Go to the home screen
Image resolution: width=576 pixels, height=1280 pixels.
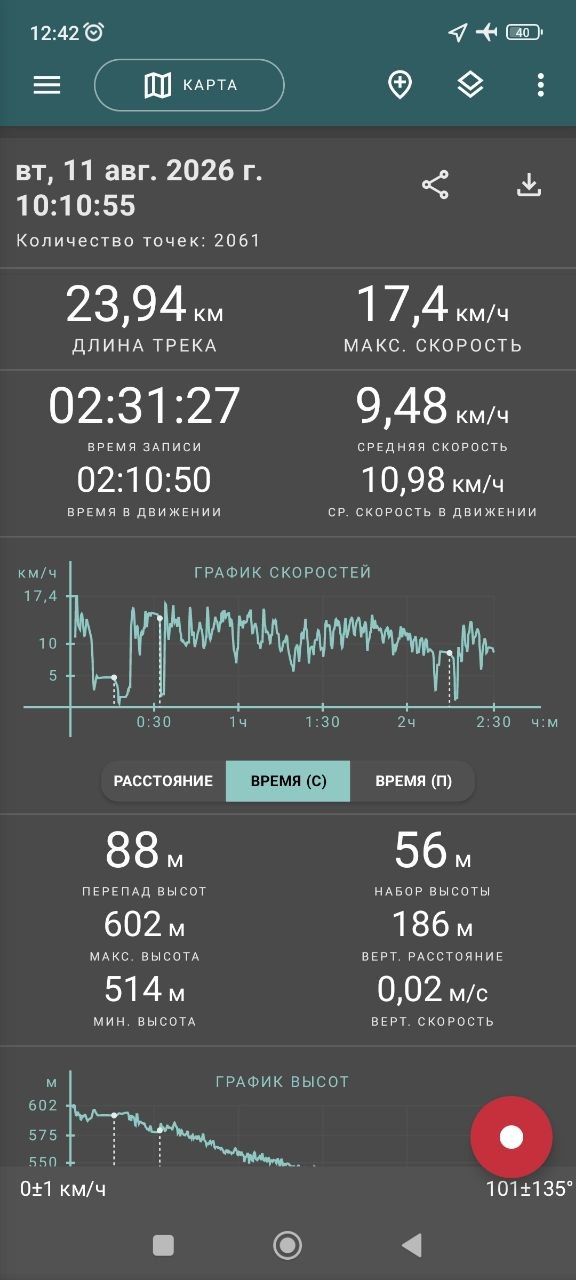[x=288, y=1245]
